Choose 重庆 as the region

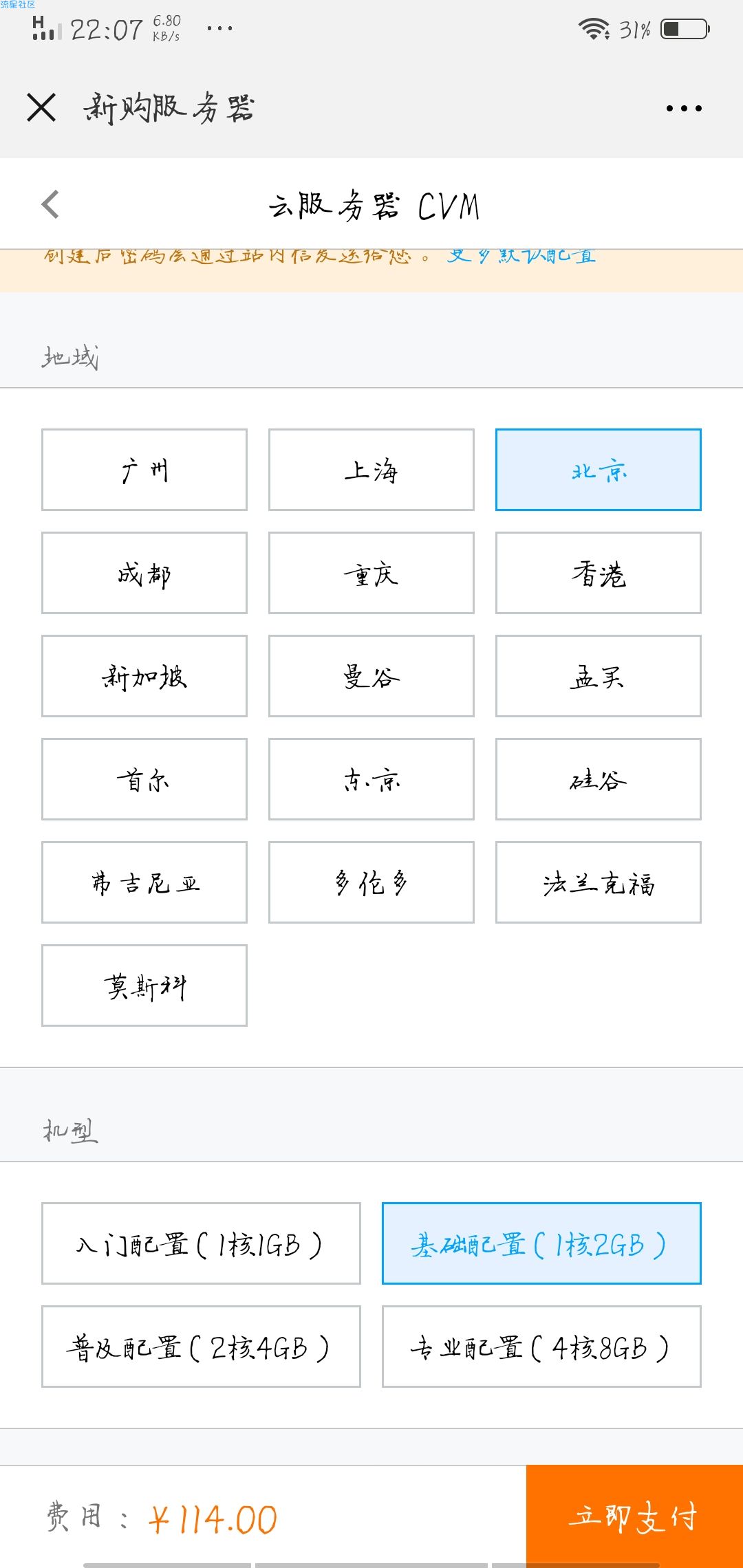[x=371, y=573]
